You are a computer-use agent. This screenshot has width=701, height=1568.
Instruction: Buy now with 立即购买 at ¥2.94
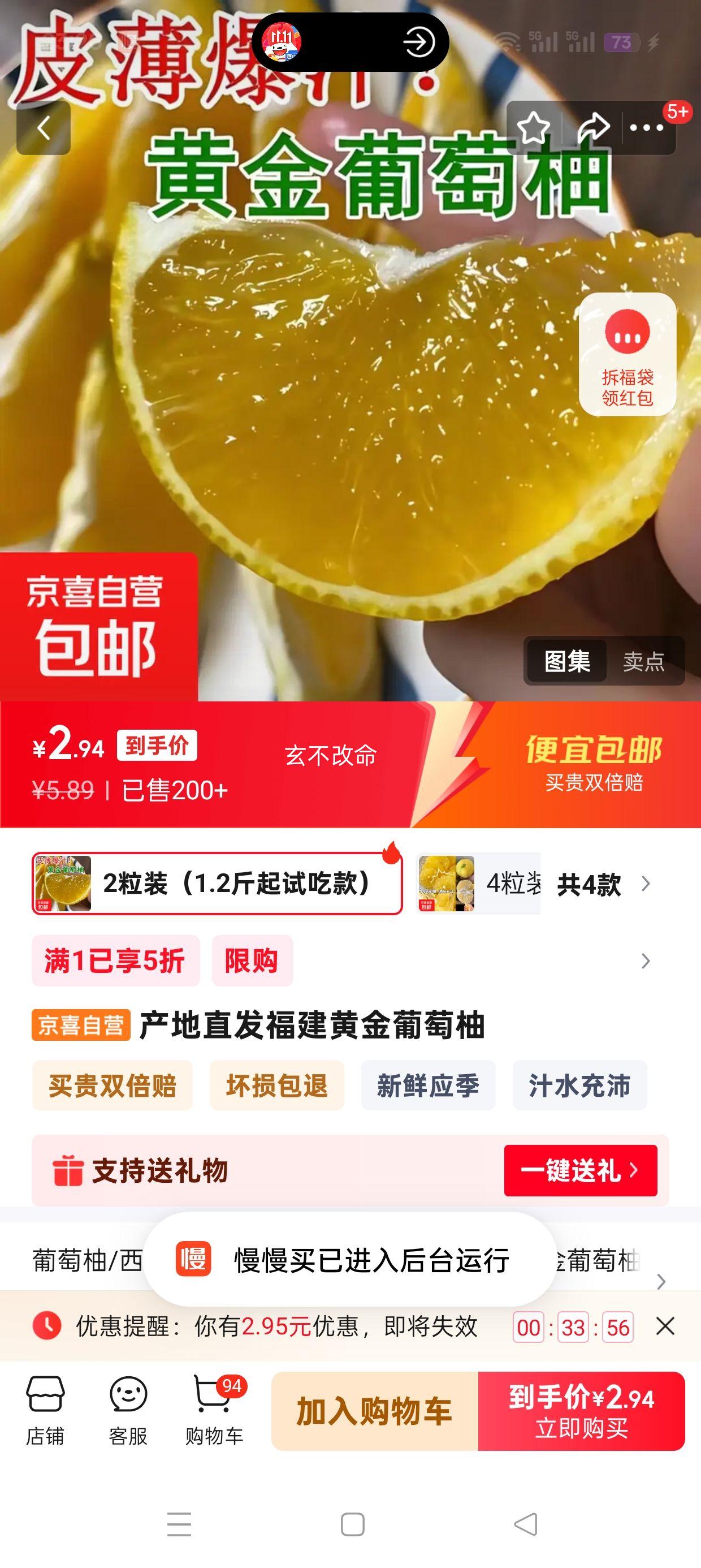581,1411
